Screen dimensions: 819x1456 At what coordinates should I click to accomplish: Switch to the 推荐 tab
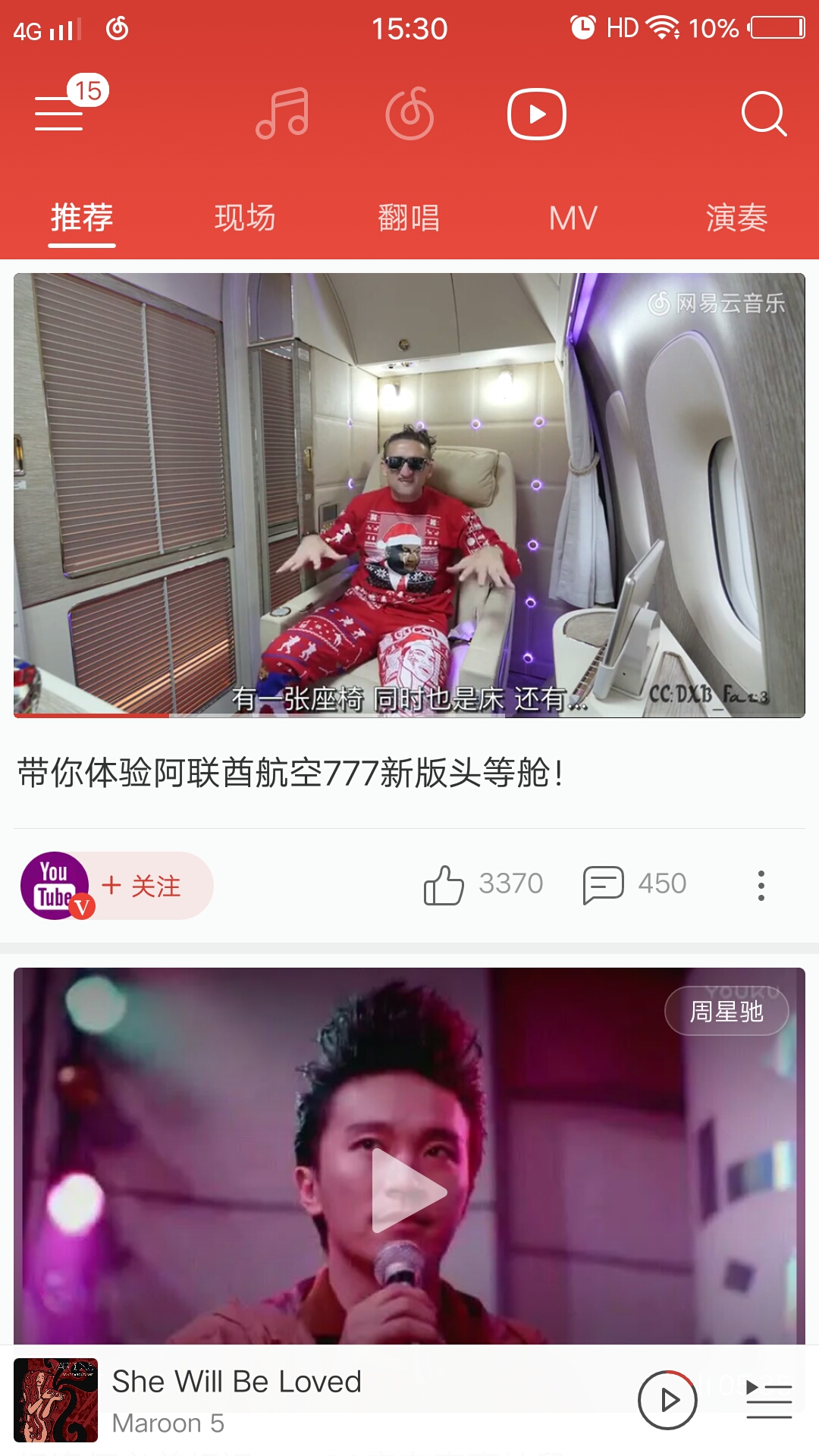(x=82, y=218)
